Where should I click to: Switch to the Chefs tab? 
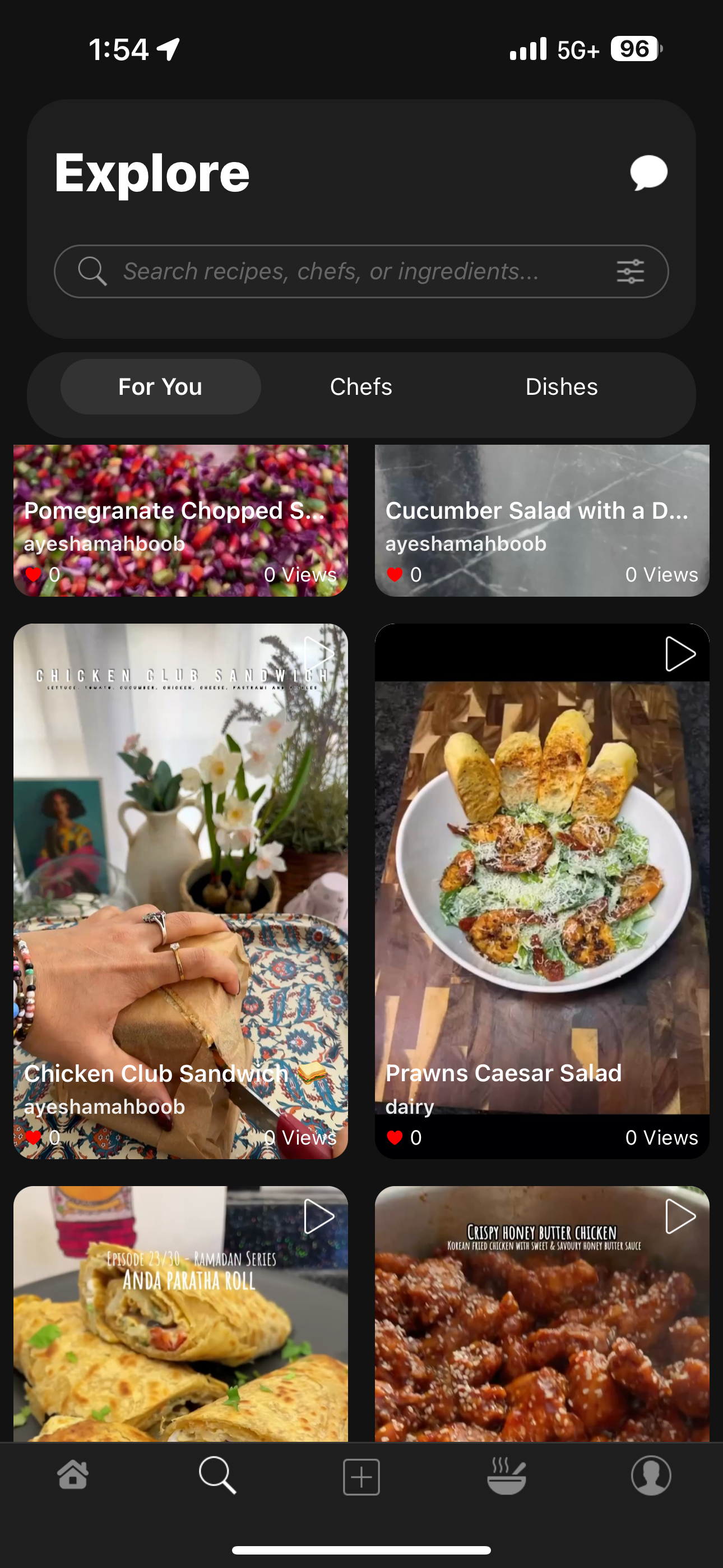361,387
